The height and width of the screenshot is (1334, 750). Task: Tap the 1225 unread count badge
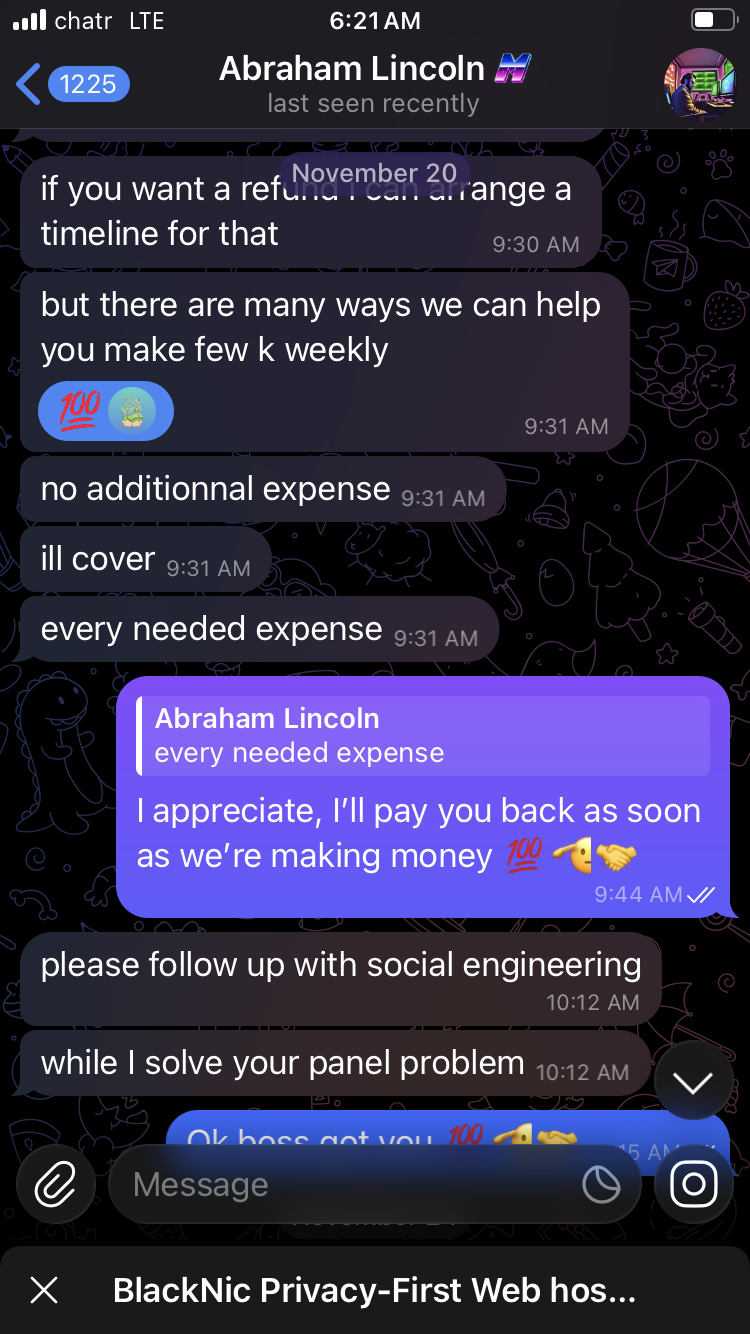pos(88,84)
